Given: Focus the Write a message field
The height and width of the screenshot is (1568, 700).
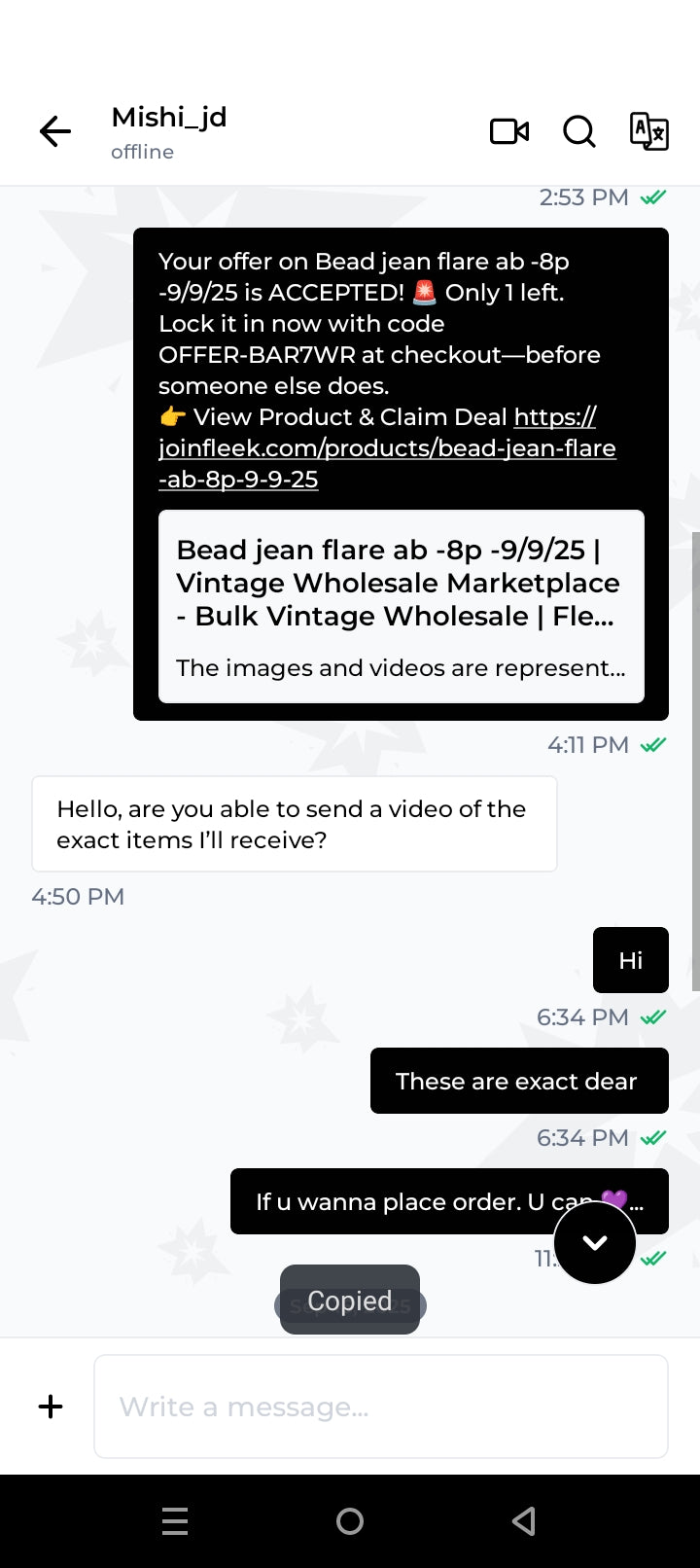Looking at the screenshot, I should coord(381,1407).
